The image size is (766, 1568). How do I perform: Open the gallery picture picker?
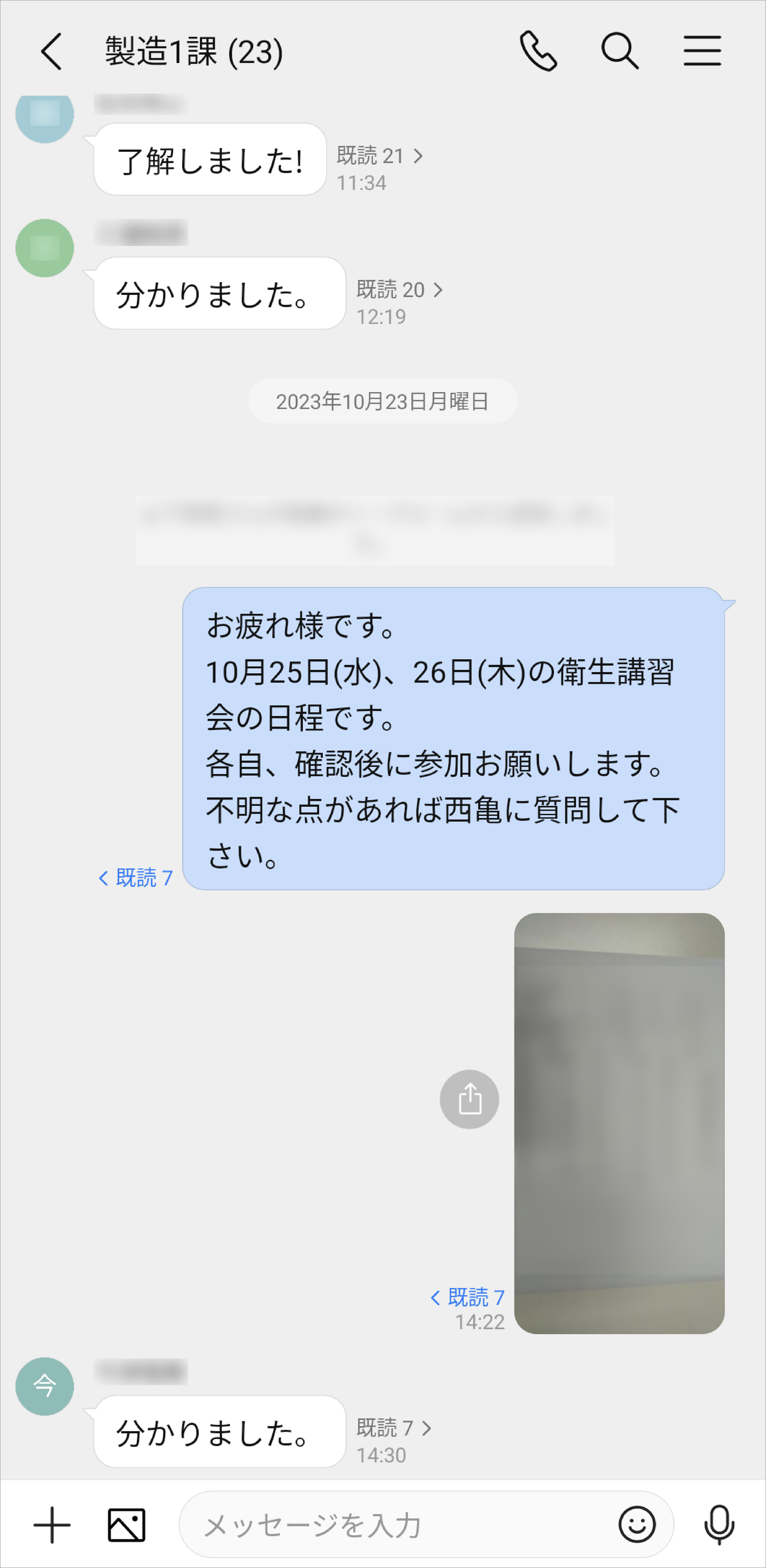[x=126, y=1525]
